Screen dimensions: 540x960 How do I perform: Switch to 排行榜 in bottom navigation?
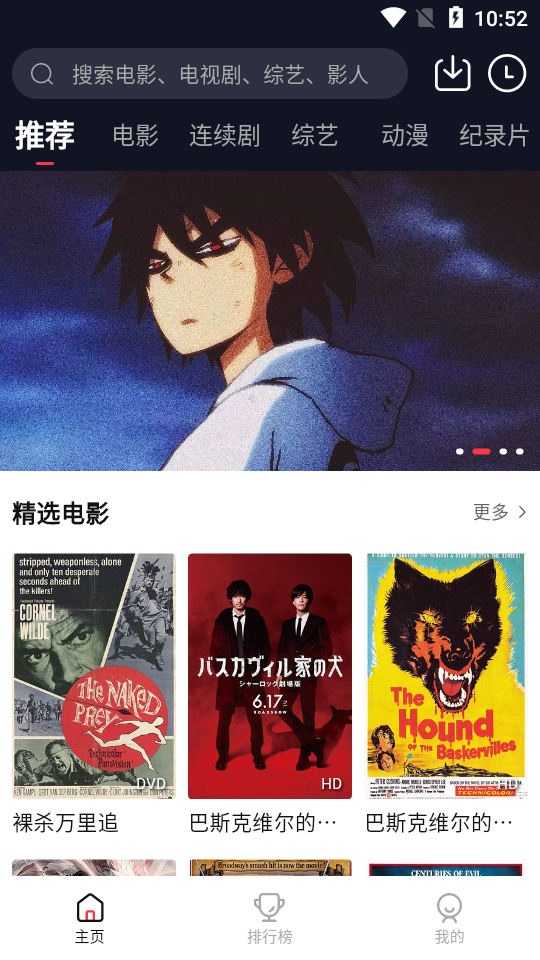[270, 918]
